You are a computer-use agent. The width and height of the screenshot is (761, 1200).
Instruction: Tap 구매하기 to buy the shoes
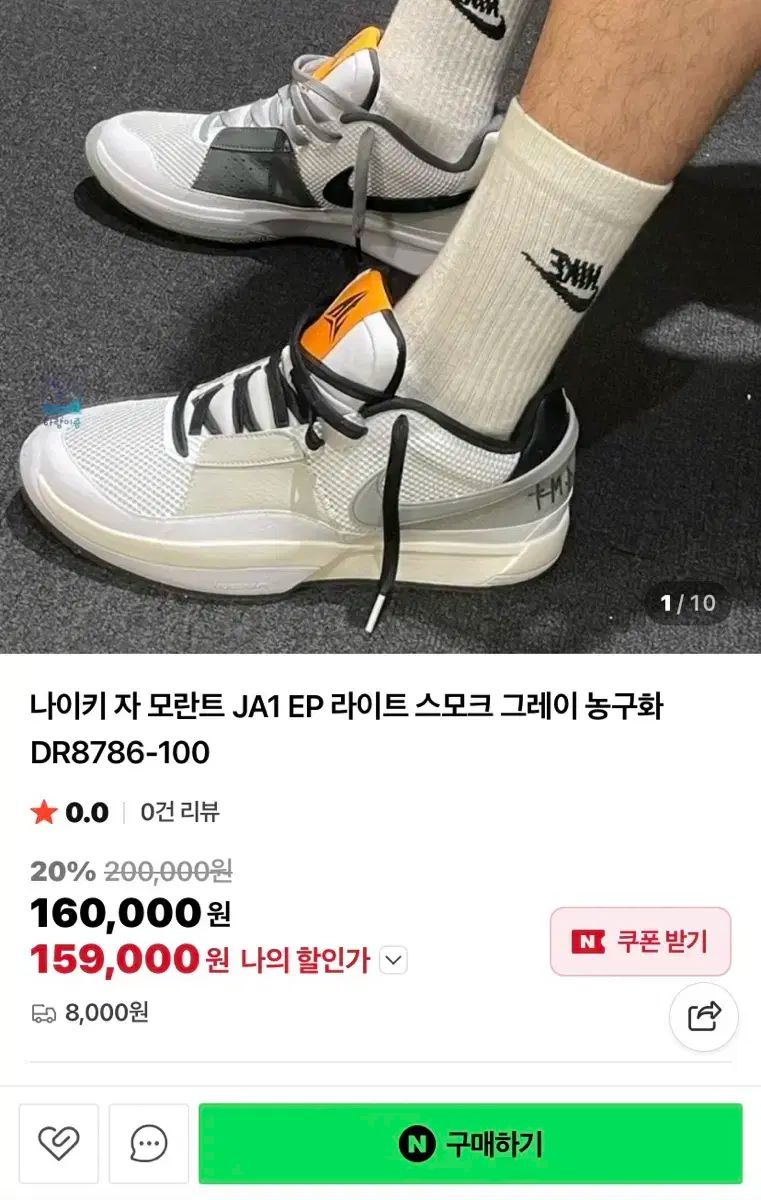click(470, 1143)
